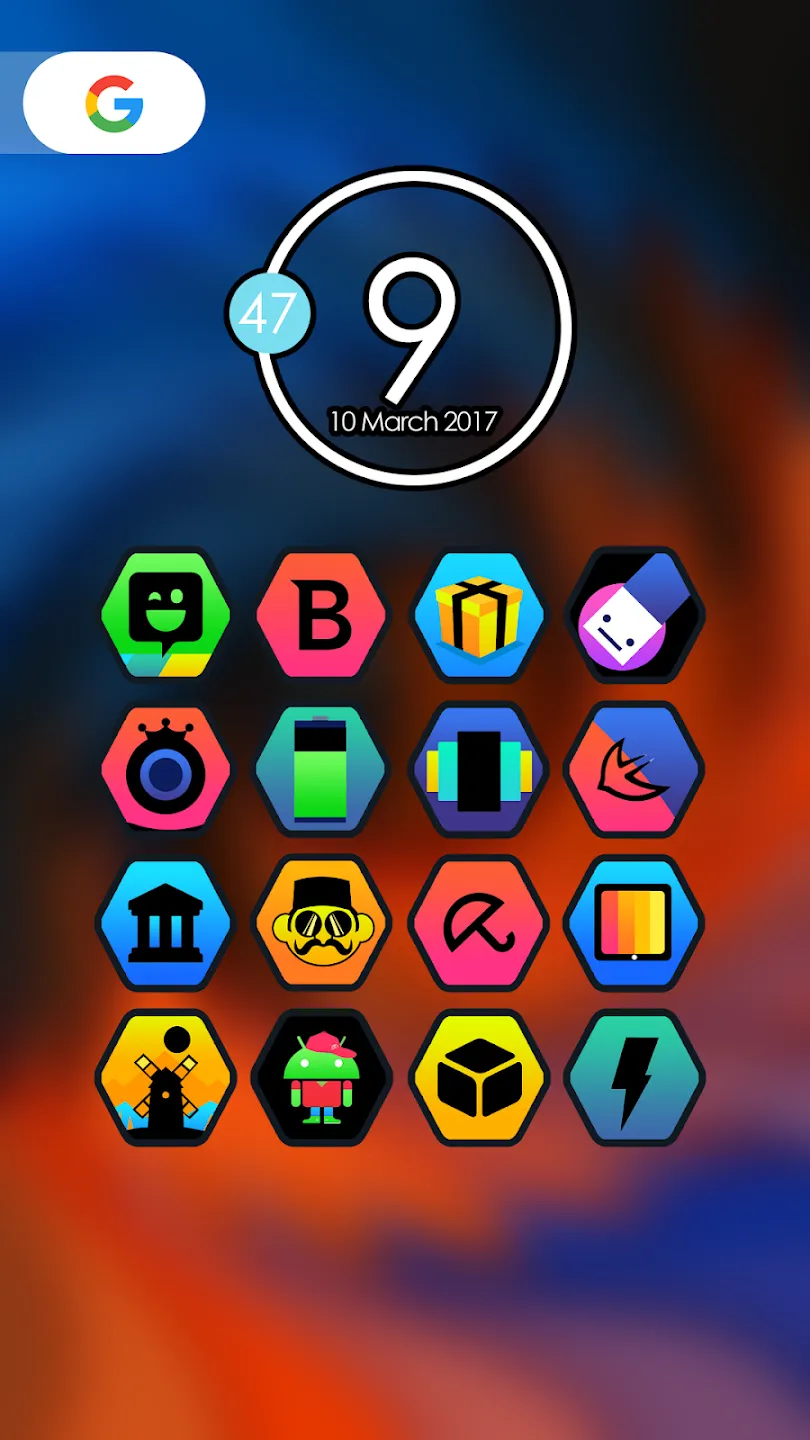Image resolution: width=810 pixels, height=1440 pixels.
Task: Open the mustache face with sunglasses app
Action: (322, 924)
